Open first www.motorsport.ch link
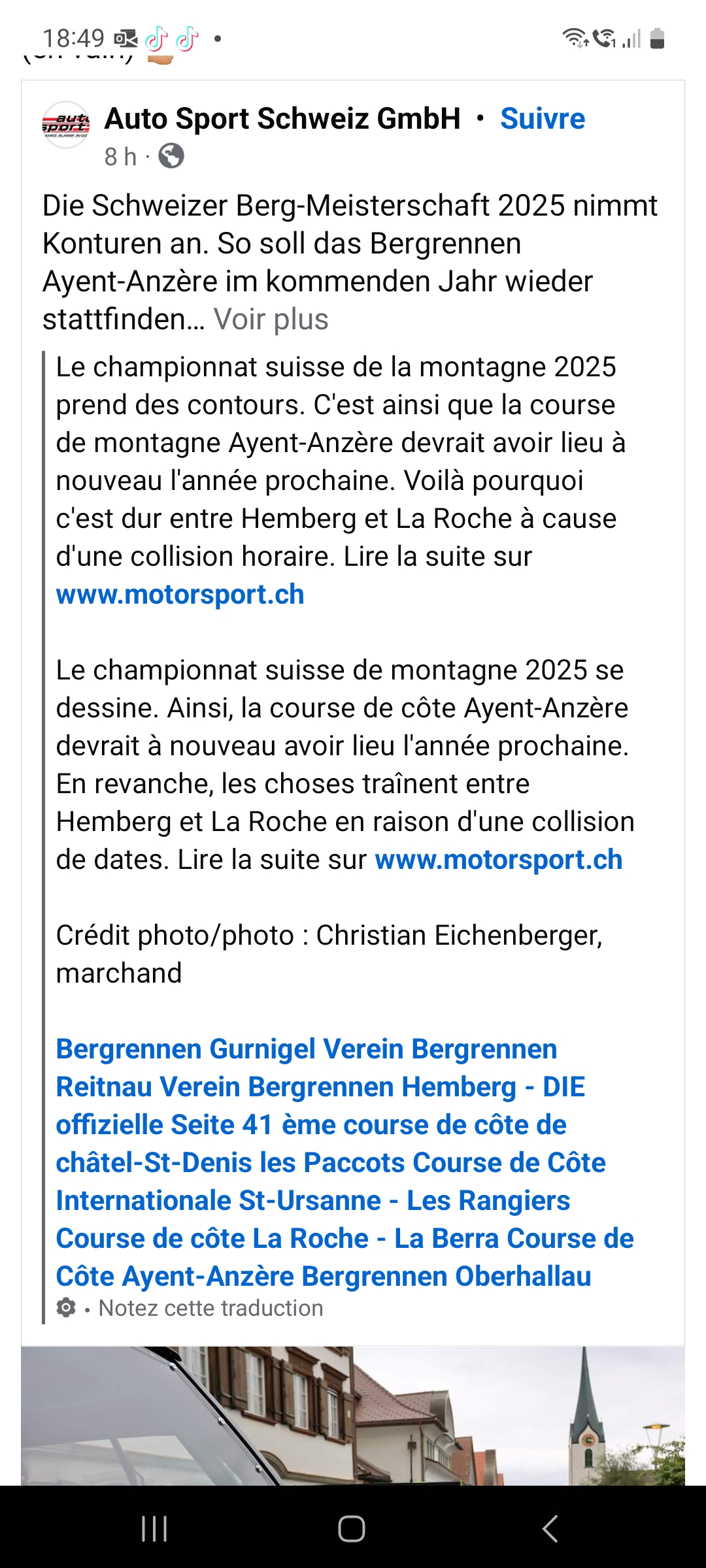 [180, 595]
